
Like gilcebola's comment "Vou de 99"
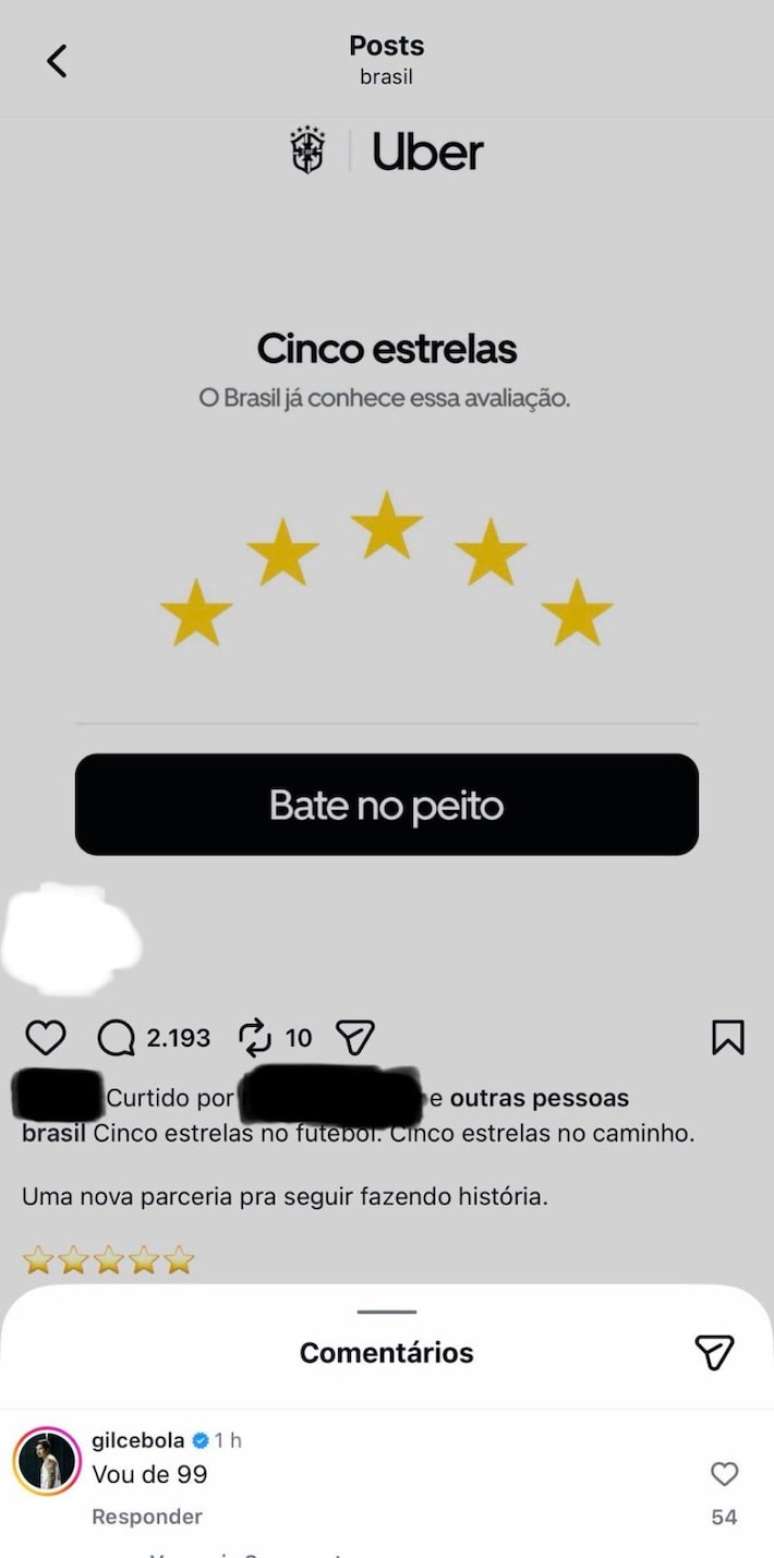[x=724, y=1474]
